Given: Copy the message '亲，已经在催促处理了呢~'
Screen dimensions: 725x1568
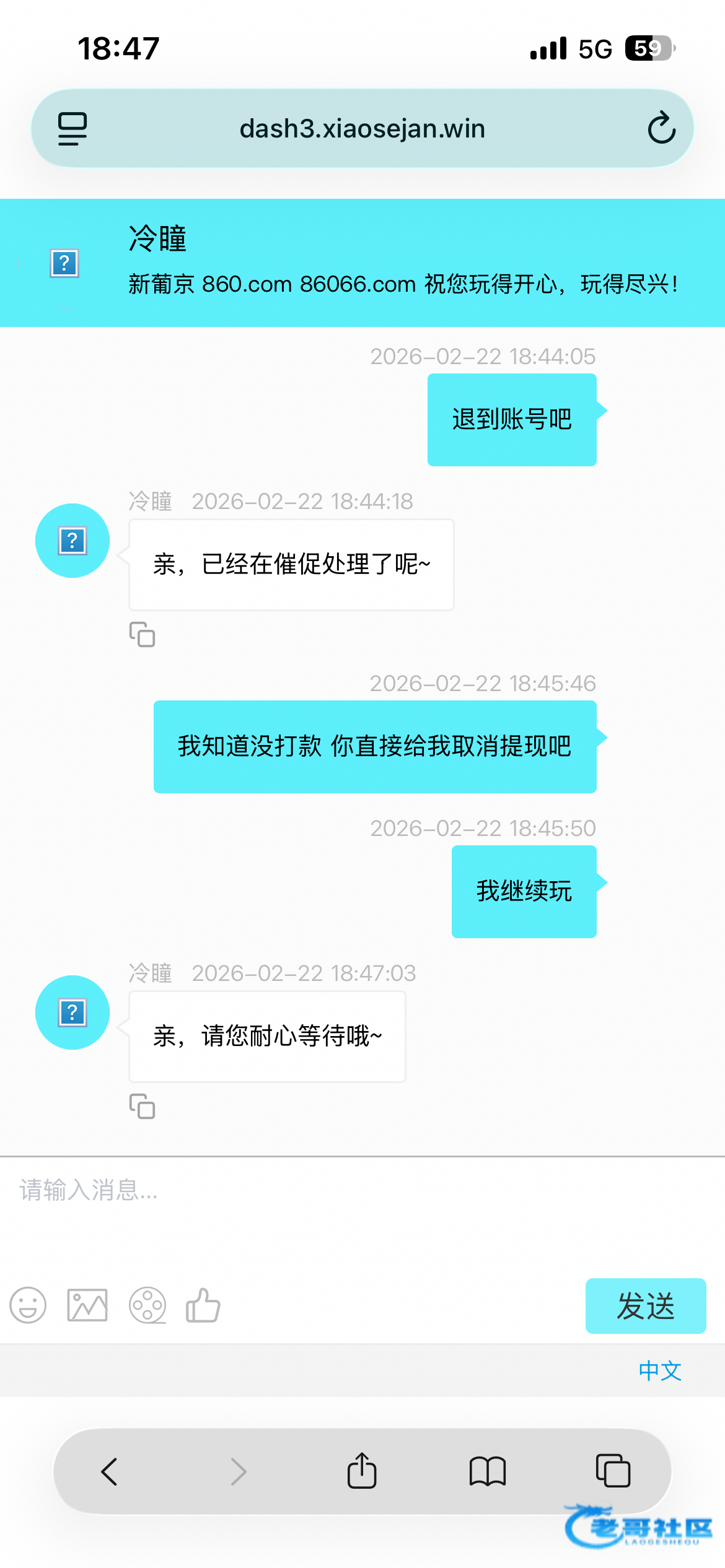Looking at the screenshot, I should (142, 635).
